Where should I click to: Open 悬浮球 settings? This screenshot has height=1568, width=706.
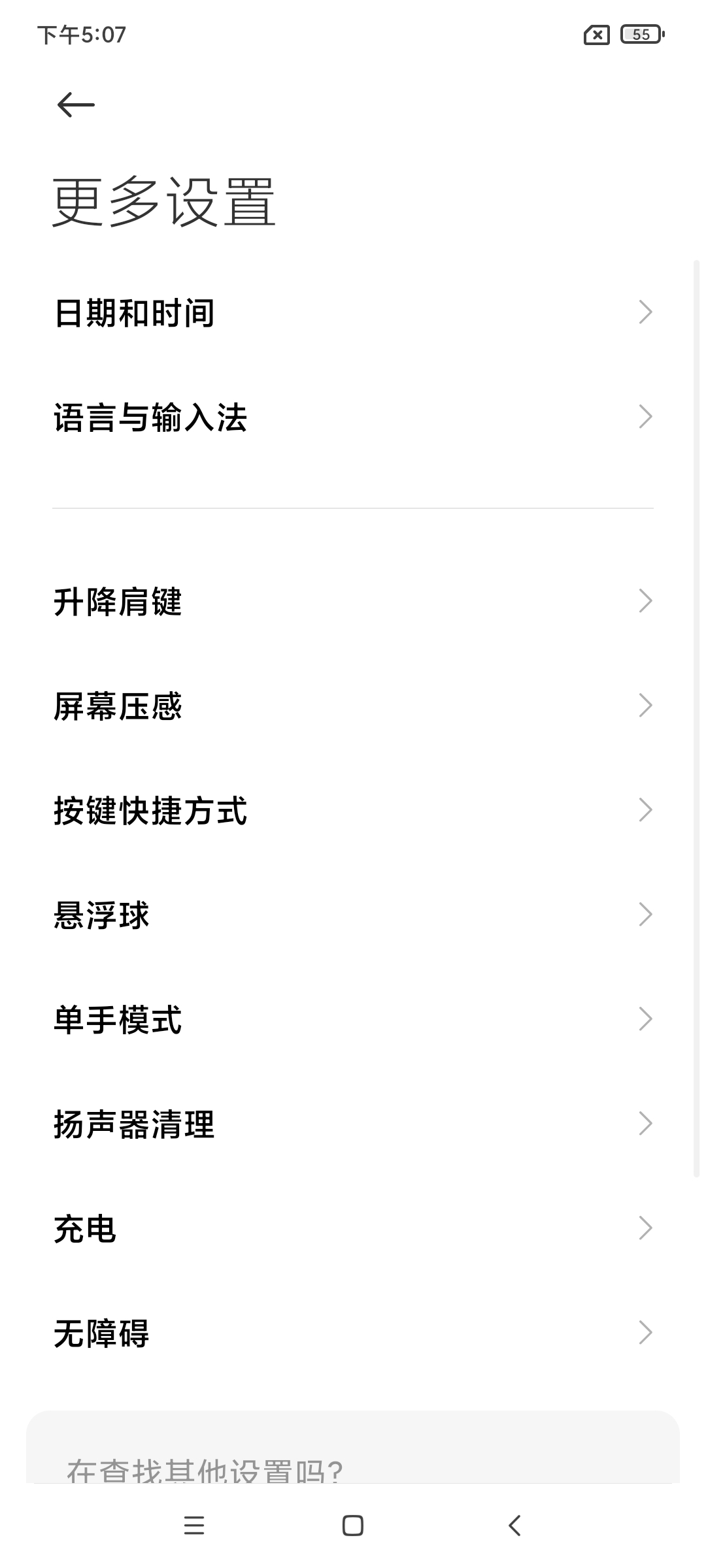tap(353, 915)
